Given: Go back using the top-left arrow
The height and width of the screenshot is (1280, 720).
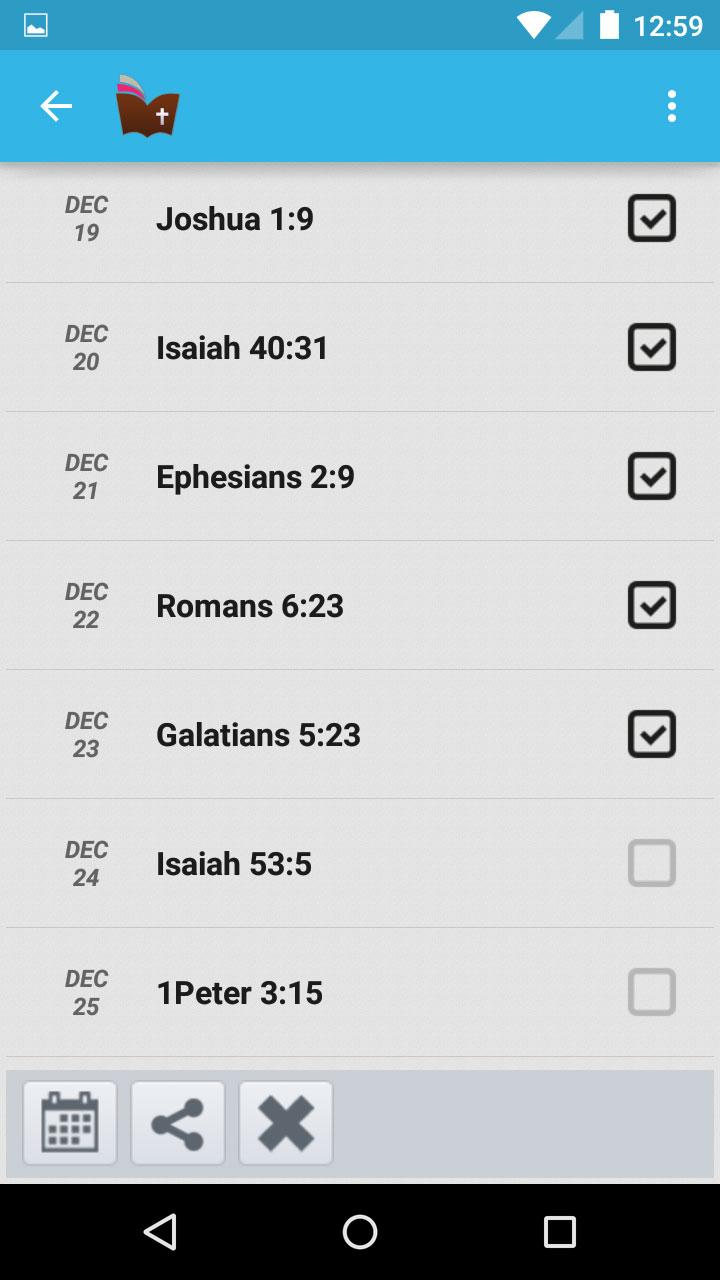Looking at the screenshot, I should point(56,106).
